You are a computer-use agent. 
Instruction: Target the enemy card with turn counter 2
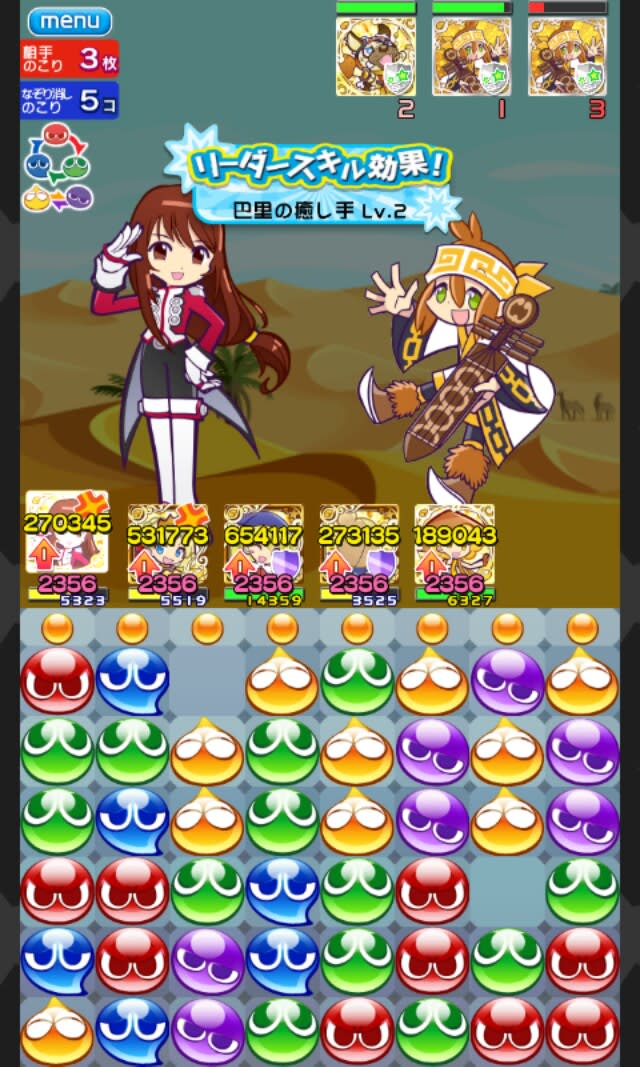(376, 57)
